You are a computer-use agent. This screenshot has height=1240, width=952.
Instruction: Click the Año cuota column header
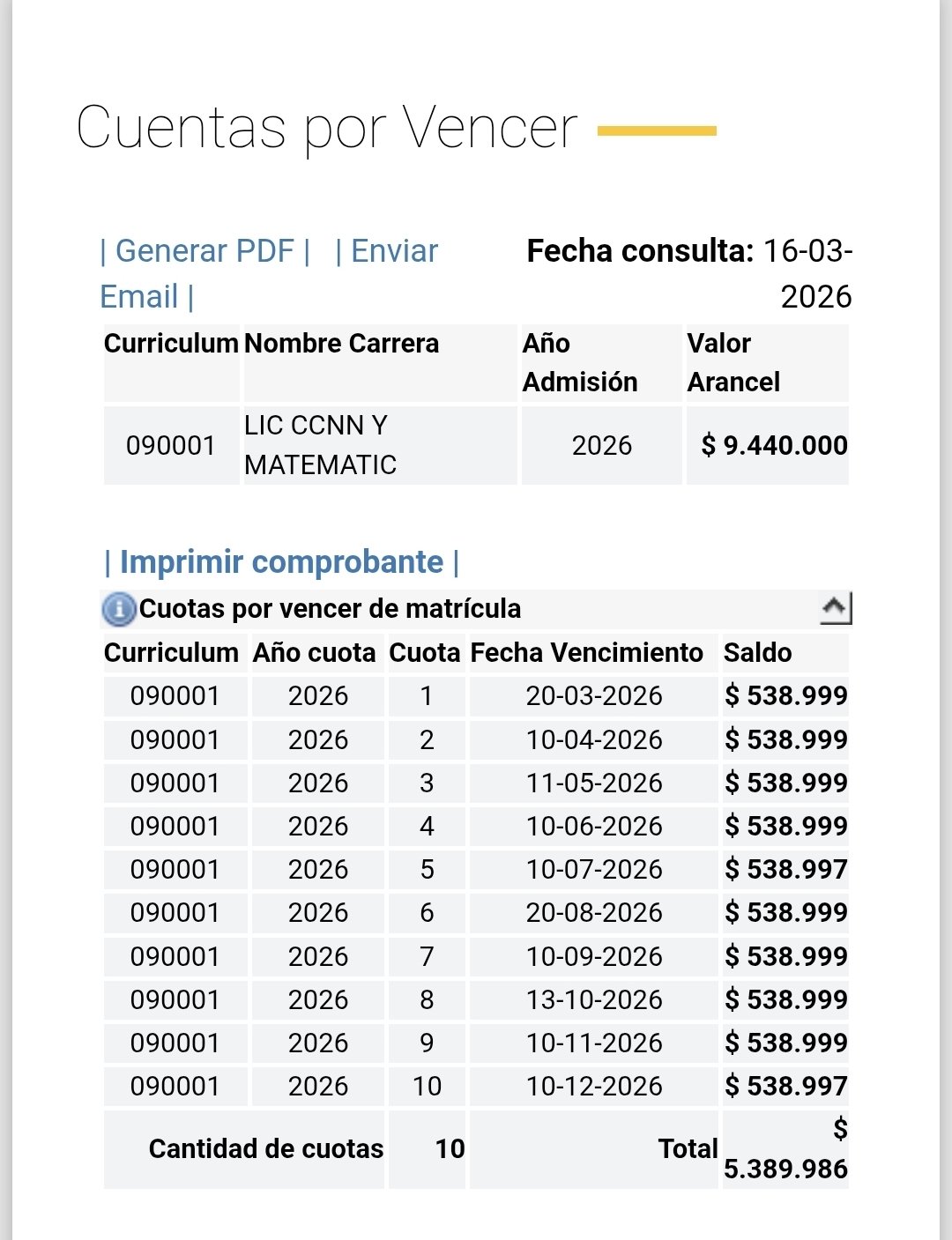[316, 653]
